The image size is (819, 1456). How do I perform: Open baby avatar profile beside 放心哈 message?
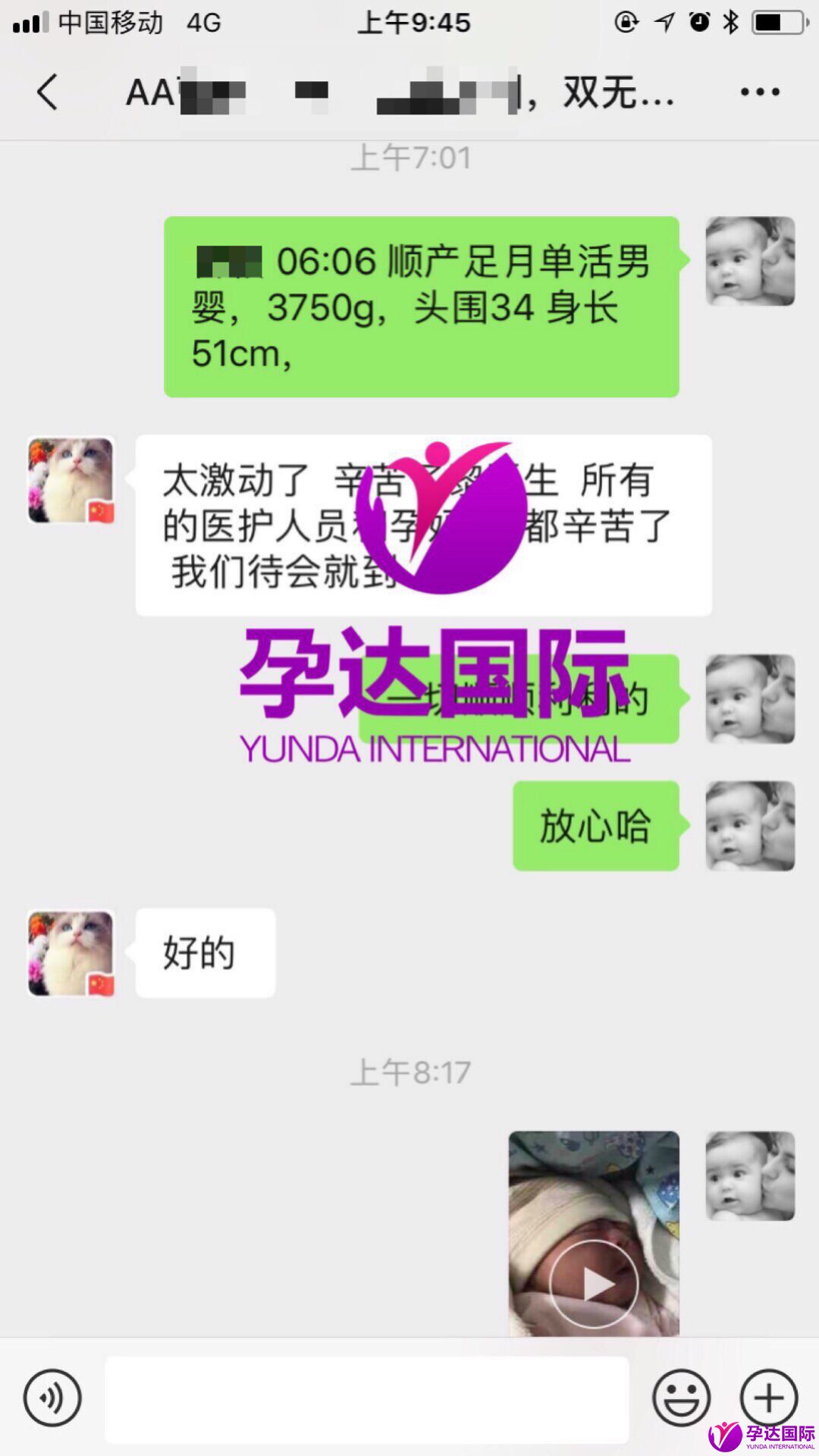750,825
